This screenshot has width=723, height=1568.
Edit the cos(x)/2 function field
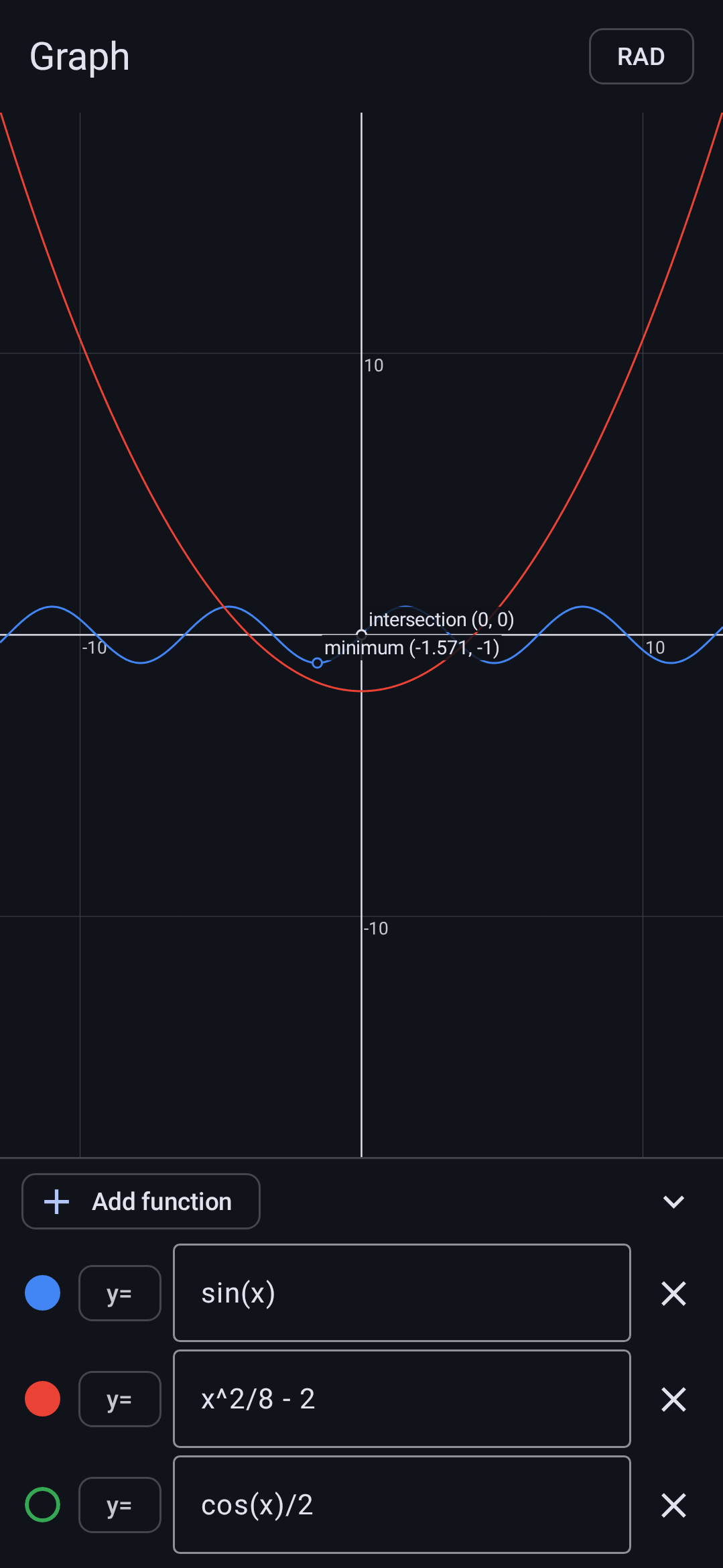click(x=402, y=1505)
